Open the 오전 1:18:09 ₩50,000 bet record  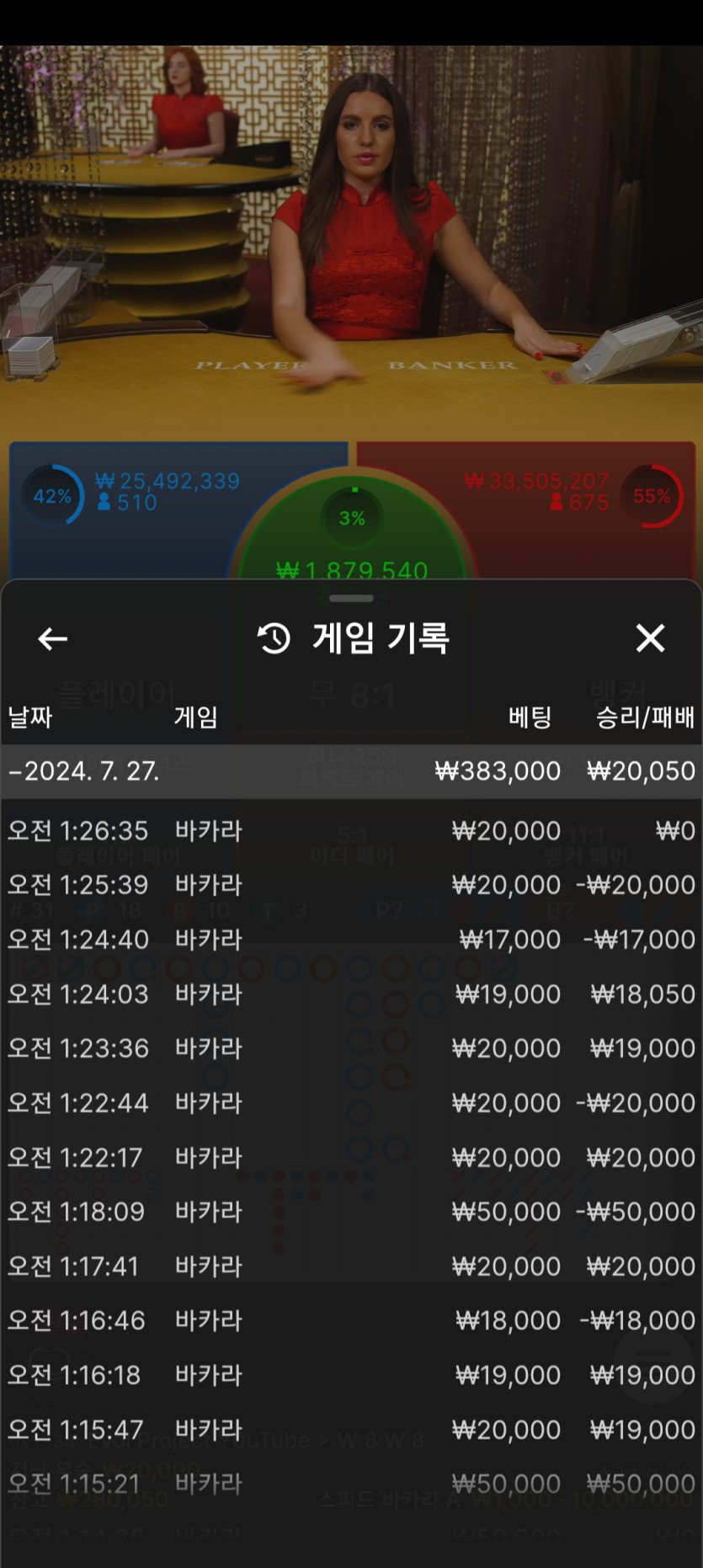click(351, 1212)
